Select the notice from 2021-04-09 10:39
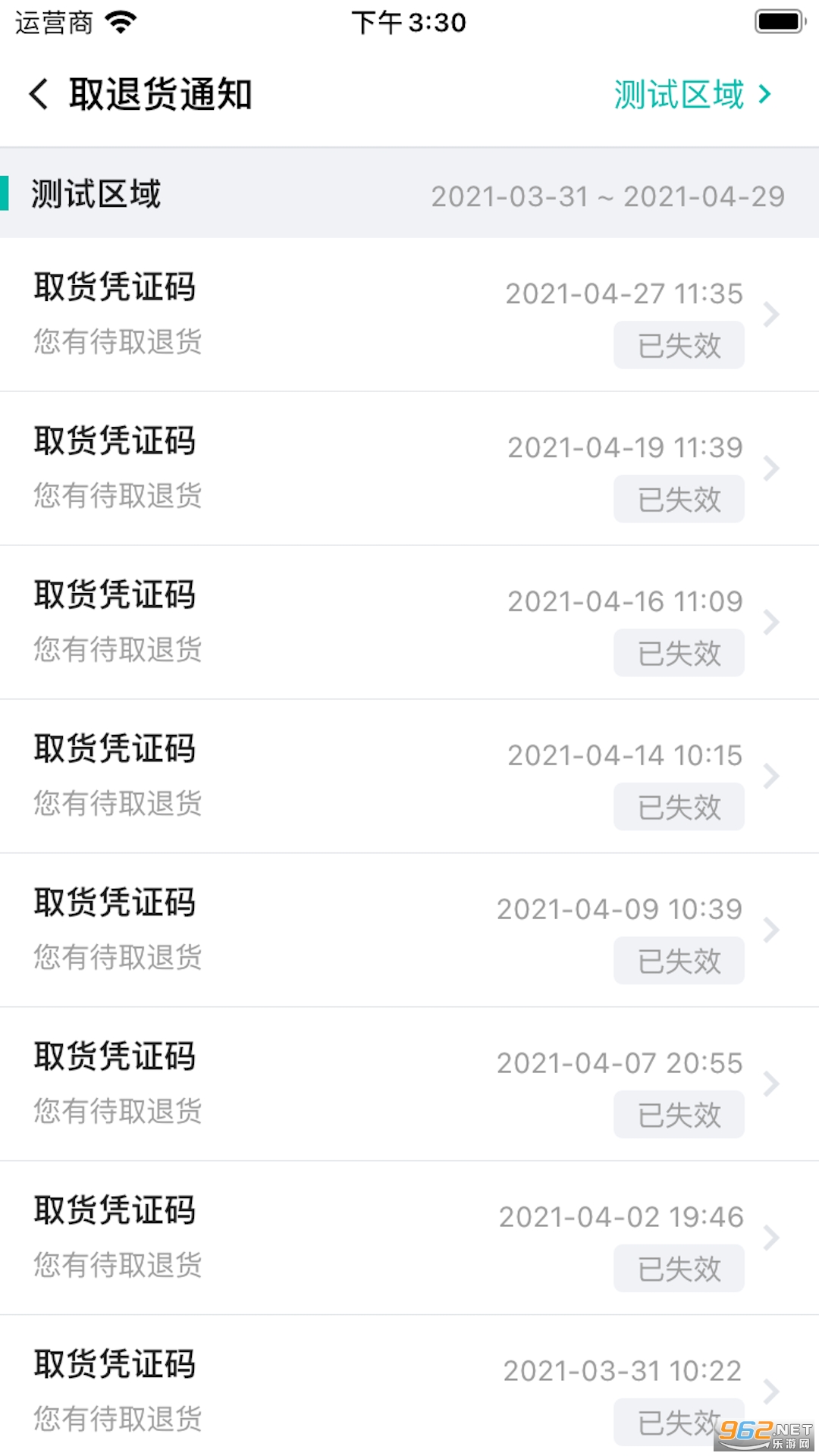 pyautogui.click(x=409, y=930)
